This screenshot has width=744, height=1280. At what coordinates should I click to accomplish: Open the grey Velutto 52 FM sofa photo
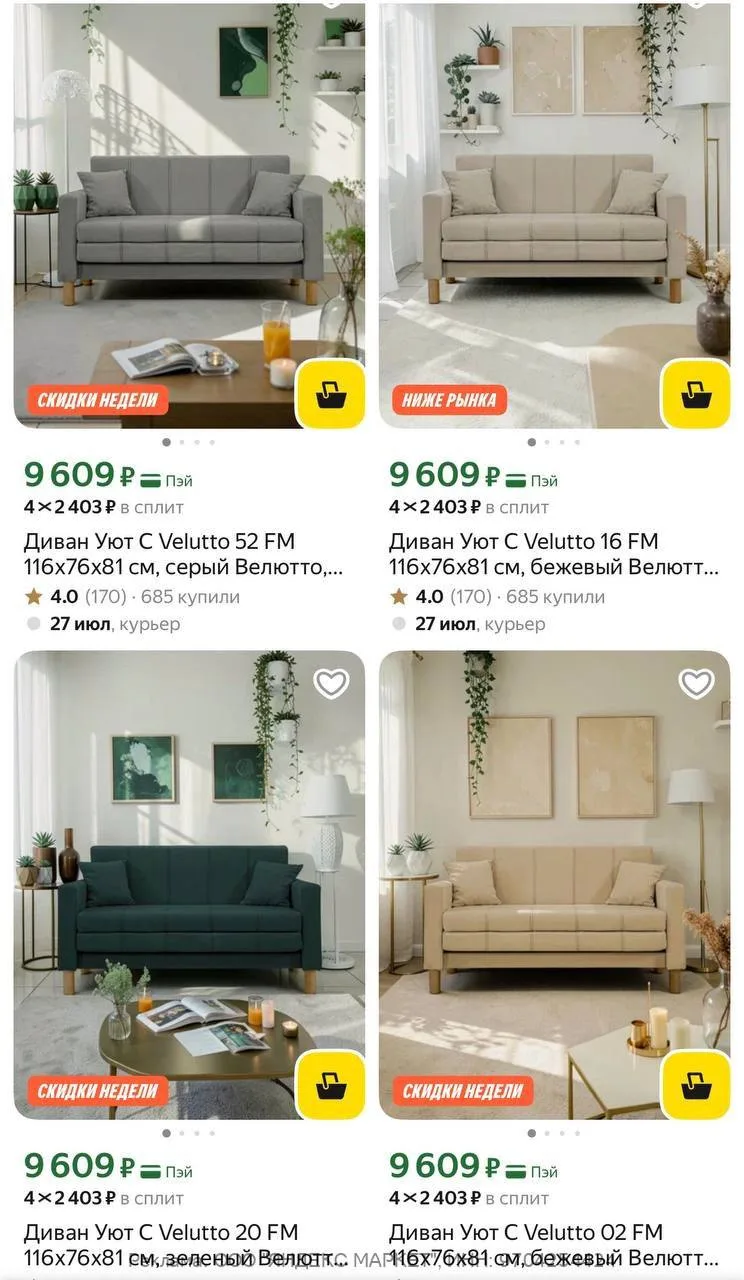click(189, 215)
